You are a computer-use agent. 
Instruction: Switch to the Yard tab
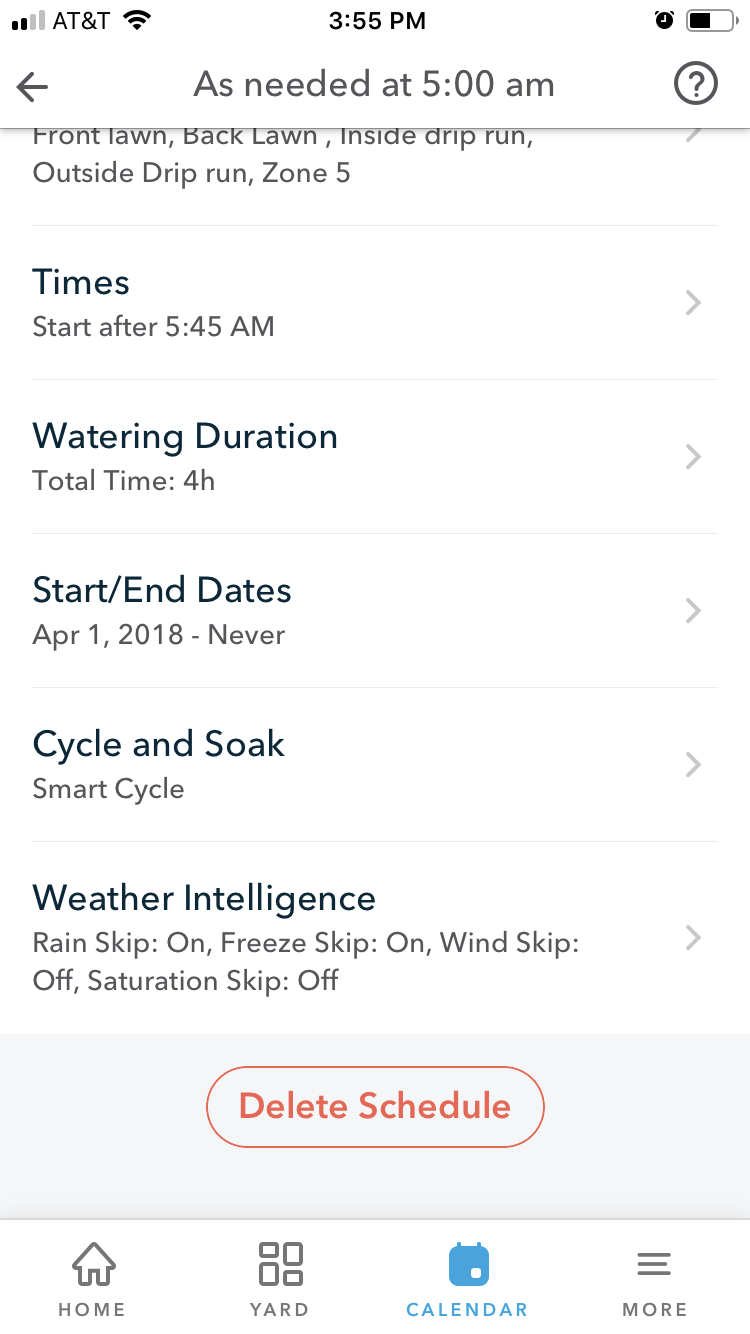(x=280, y=1279)
